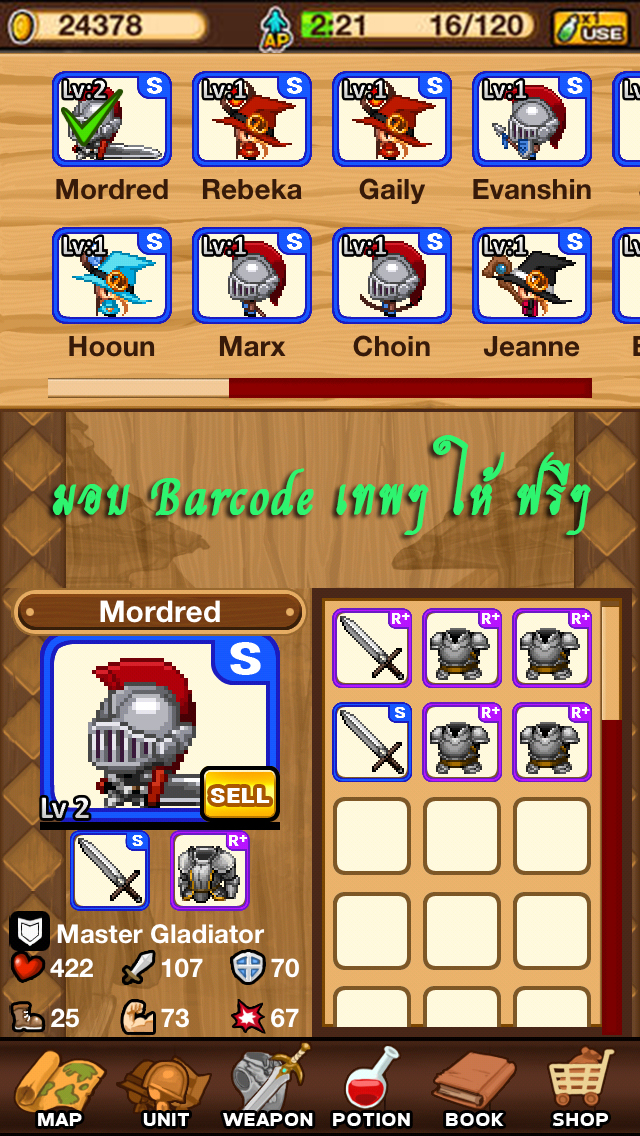Select the Rebeka unit card
This screenshot has width=640, height=1136.
251,120
